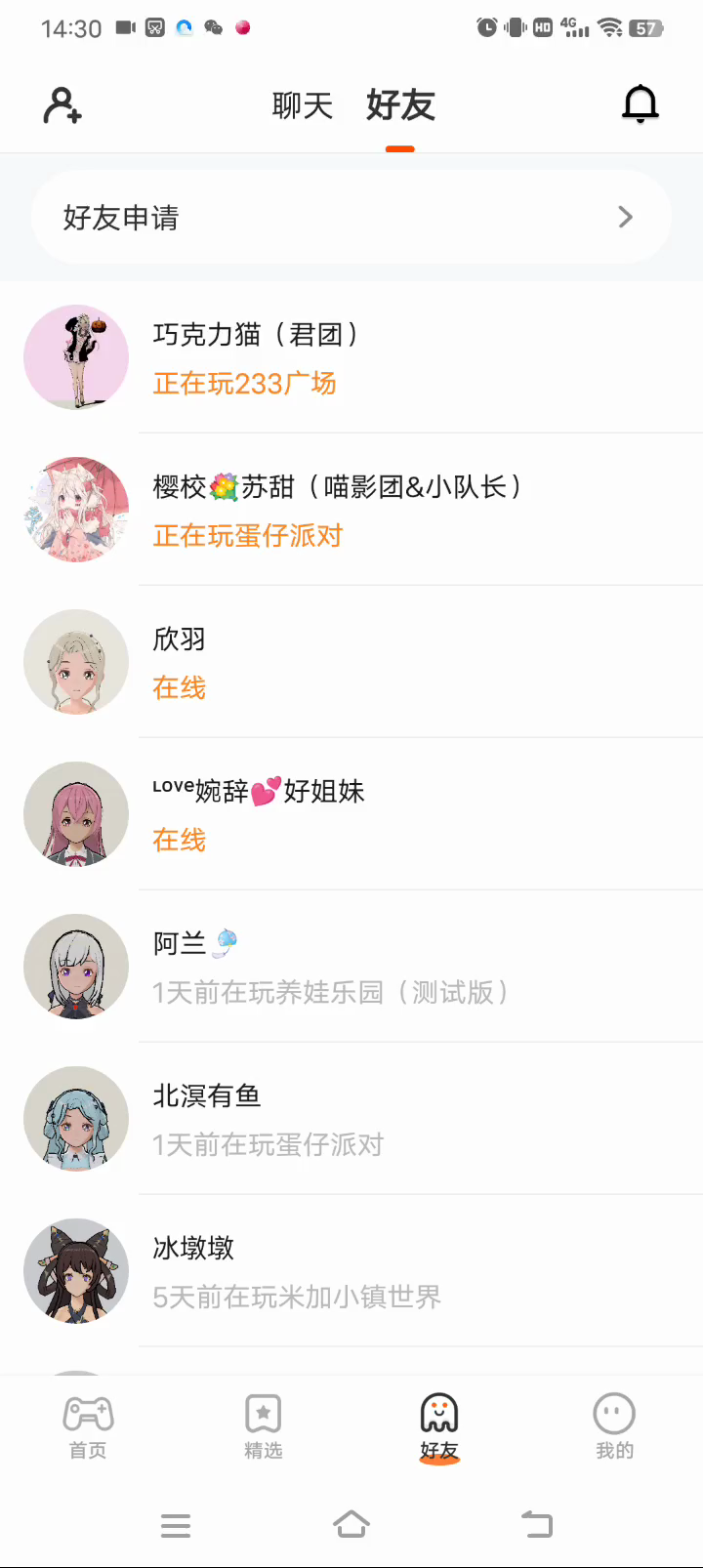
Task: Select the 好友 top tab
Action: click(400, 105)
